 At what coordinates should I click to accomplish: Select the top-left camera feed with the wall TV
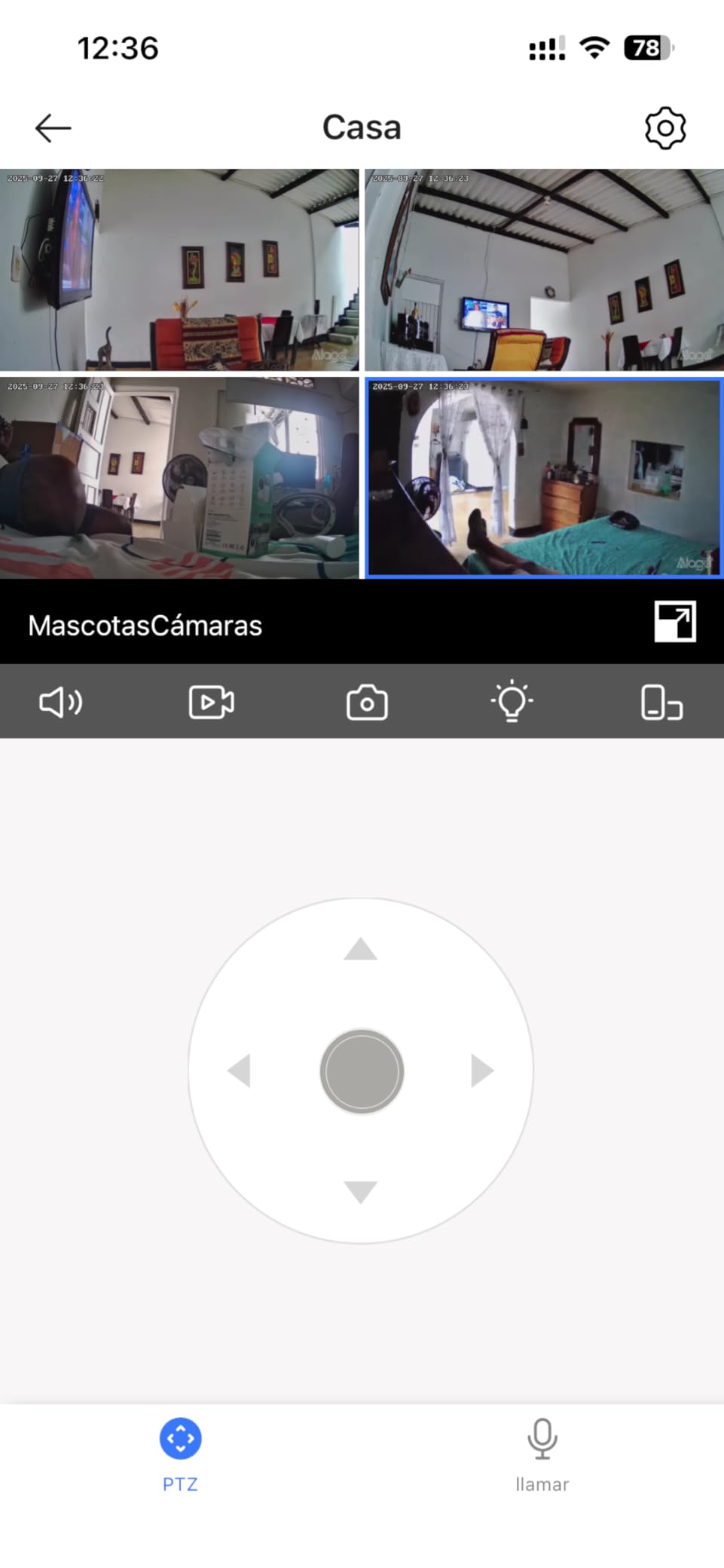pyautogui.click(x=179, y=269)
